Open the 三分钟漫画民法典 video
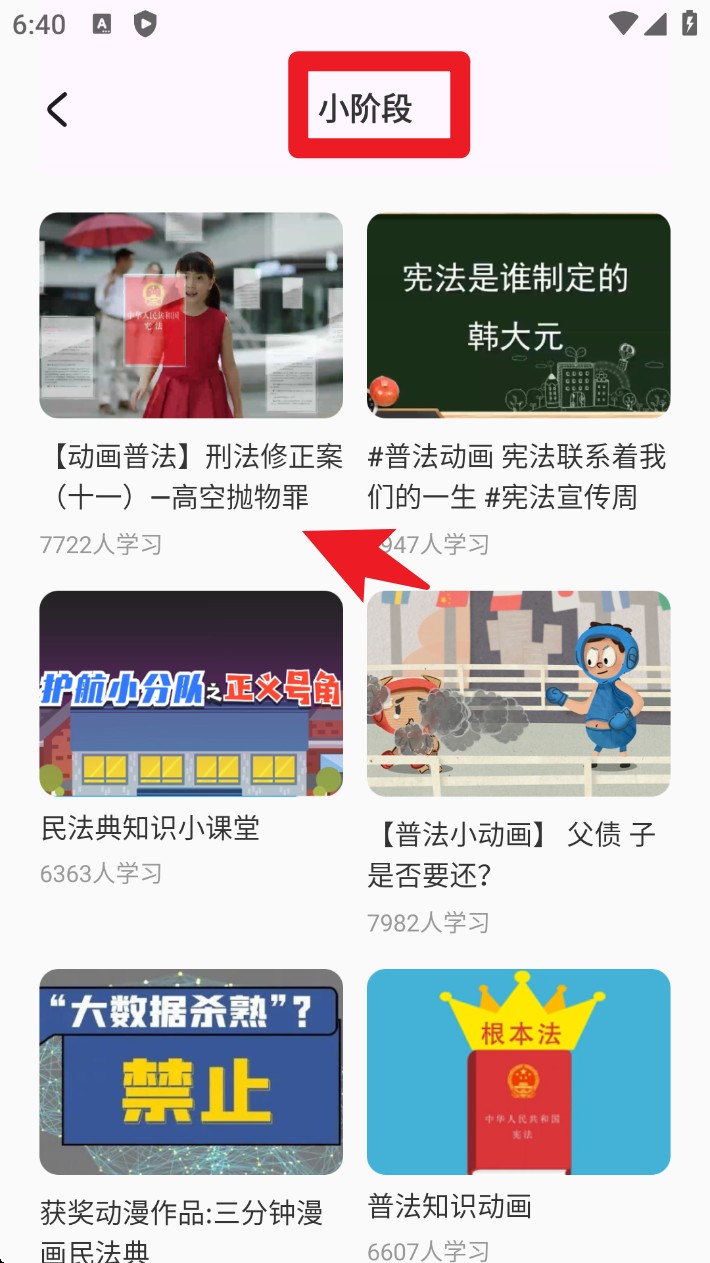Viewport: 710px width, 1263px height. [191, 1071]
